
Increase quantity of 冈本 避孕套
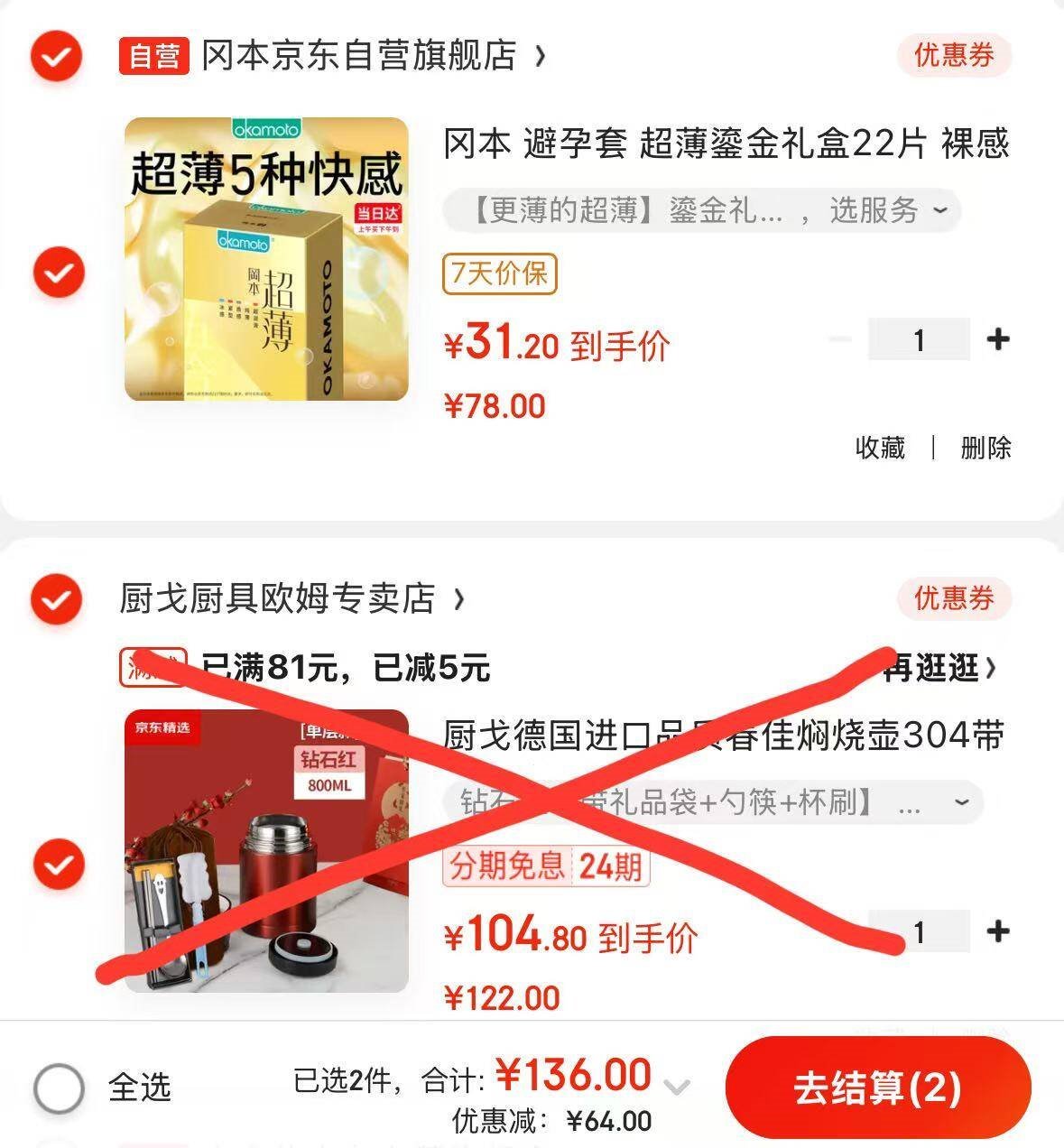click(x=997, y=340)
